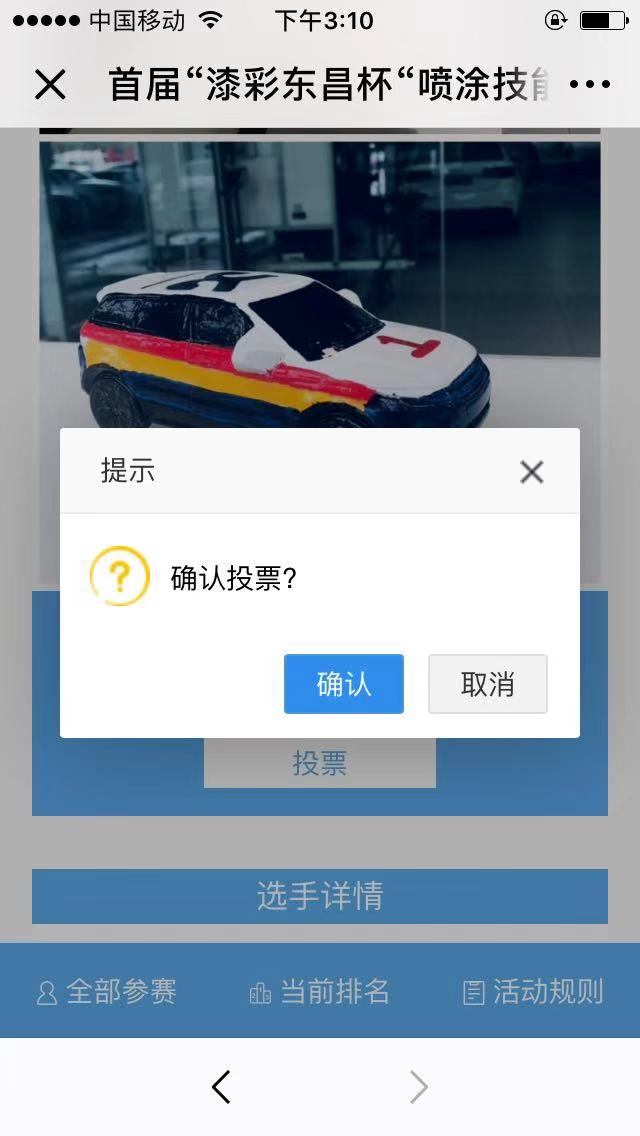
Task: Switch to 全部参赛 tab
Action: (107, 992)
